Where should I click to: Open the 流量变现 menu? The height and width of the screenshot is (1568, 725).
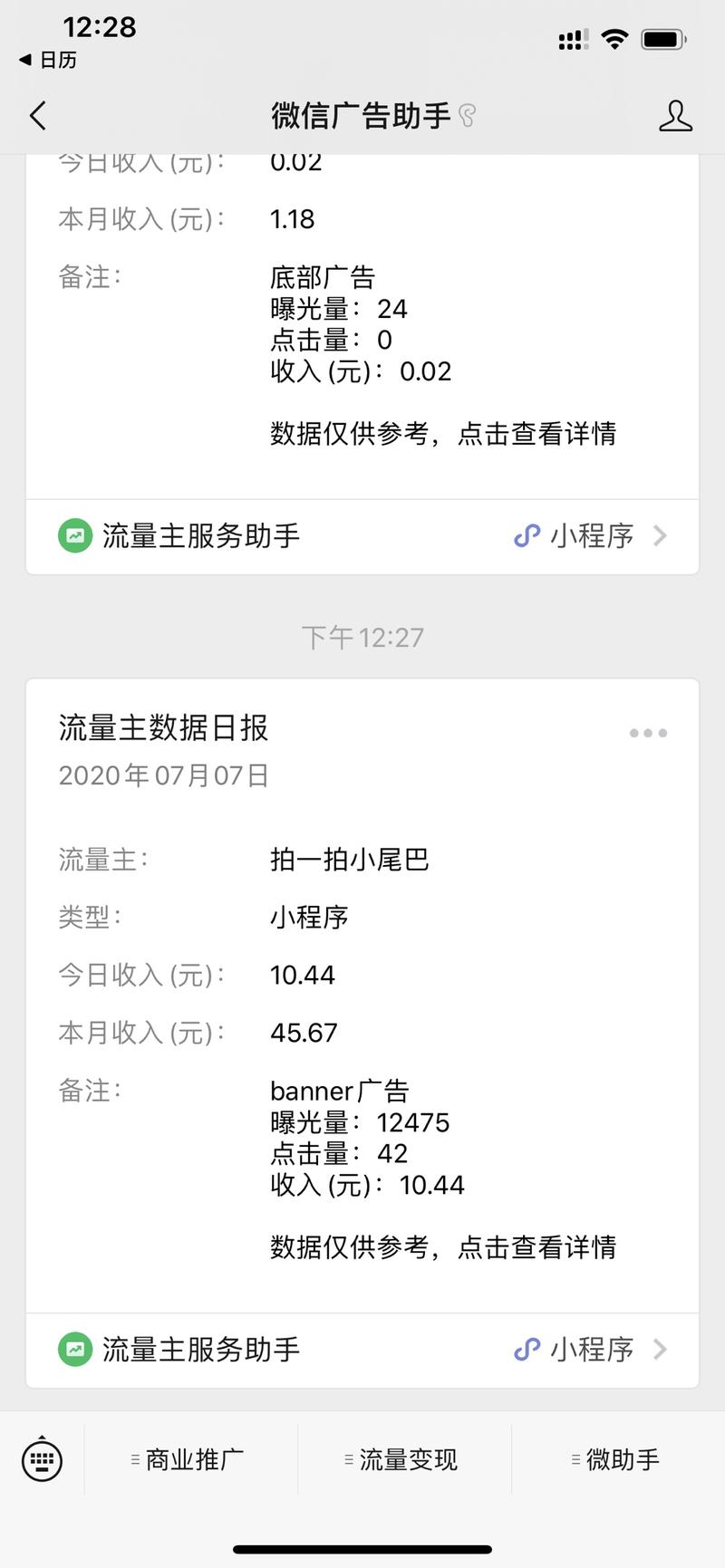point(405,1459)
